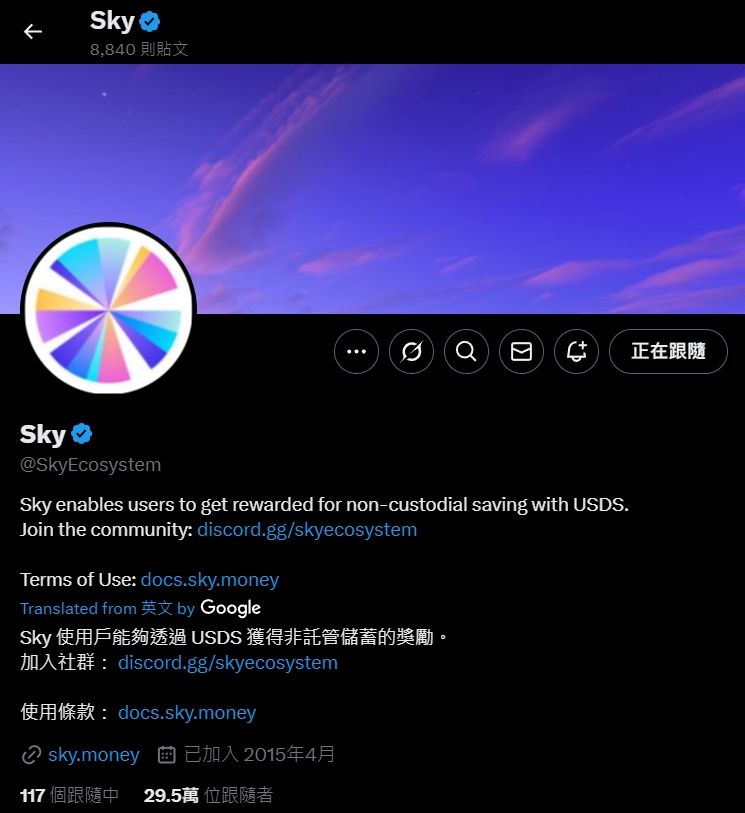Image resolution: width=745 pixels, height=813 pixels.
Task: Open discord.gg/skyecosystem link in English bio
Action: tap(307, 529)
